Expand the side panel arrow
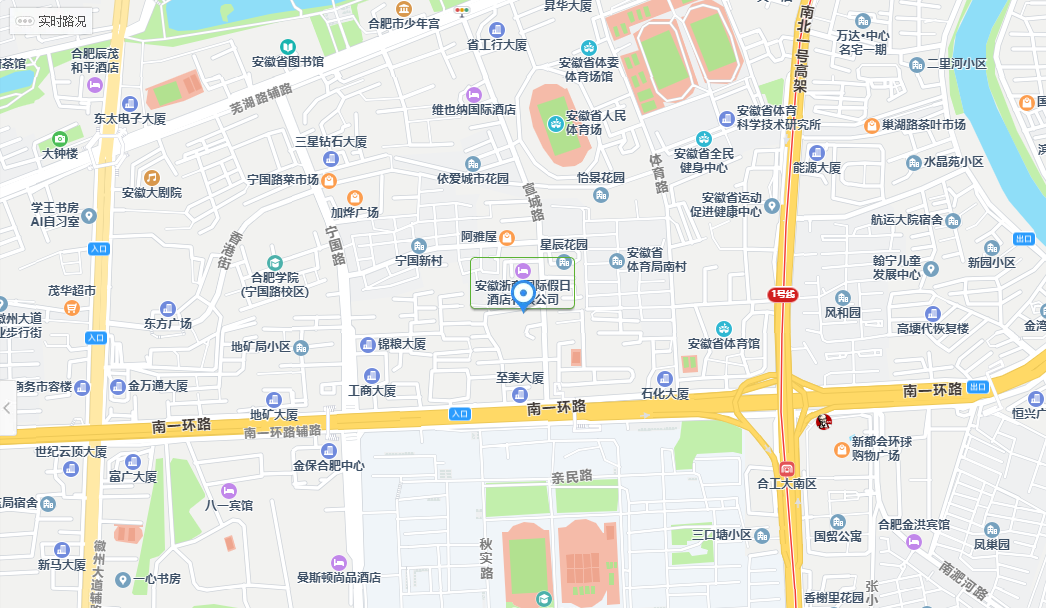This screenshot has width=1046, height=608. pos(8,408)
